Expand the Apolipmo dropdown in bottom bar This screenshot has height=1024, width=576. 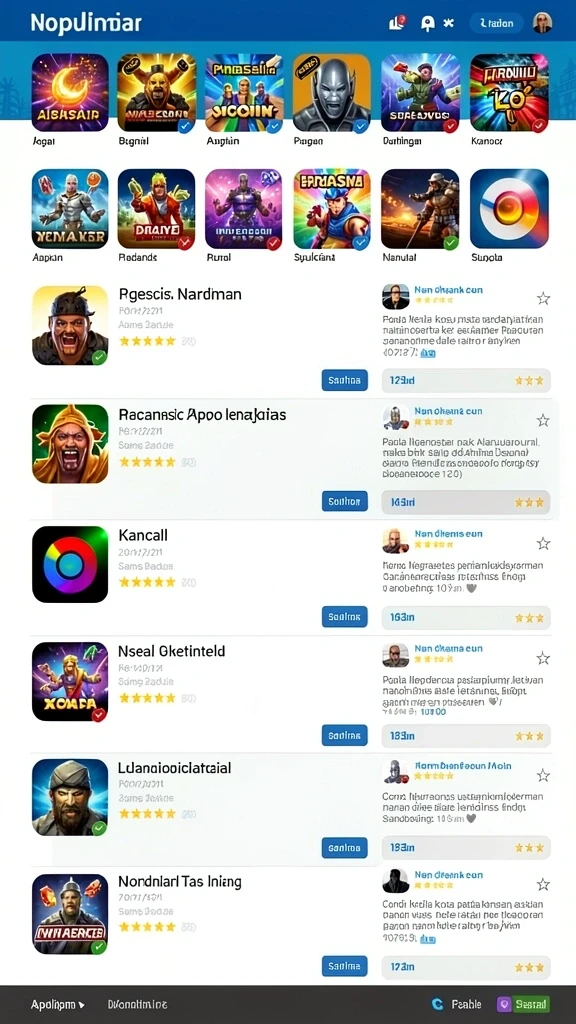pos(57,1004)
